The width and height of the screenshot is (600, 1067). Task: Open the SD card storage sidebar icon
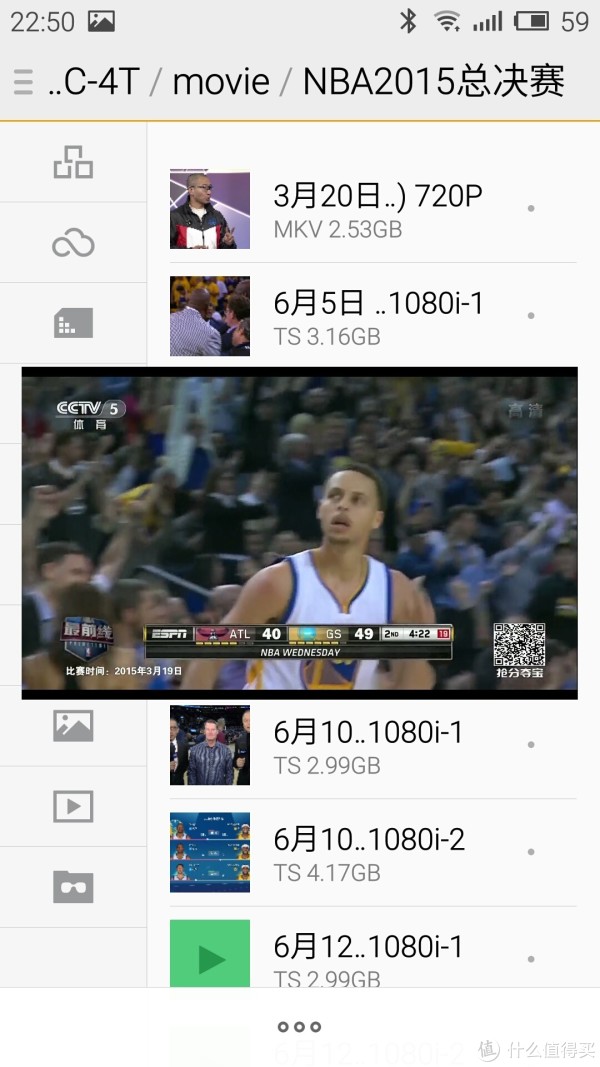point(73,323)
